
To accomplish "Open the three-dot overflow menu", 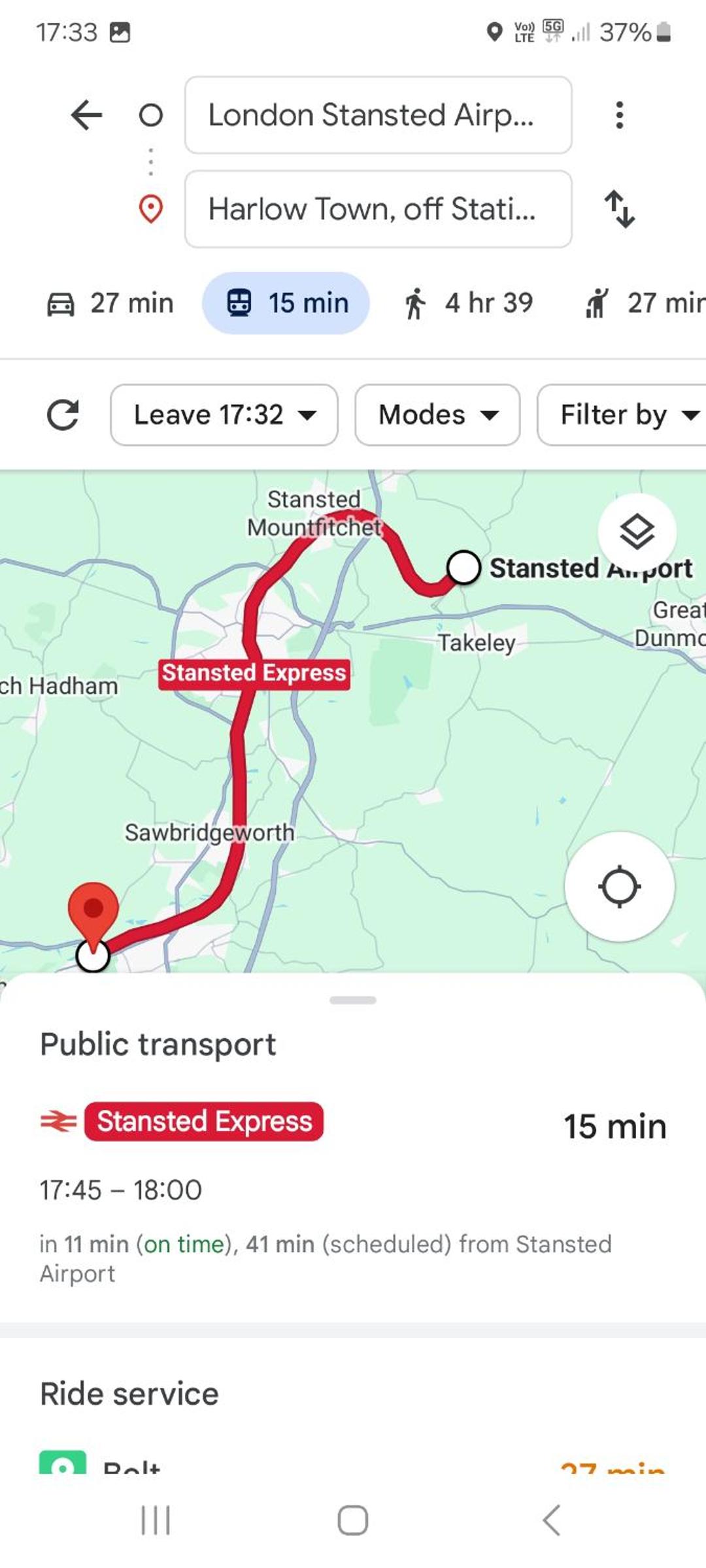I will pos(619,115).
